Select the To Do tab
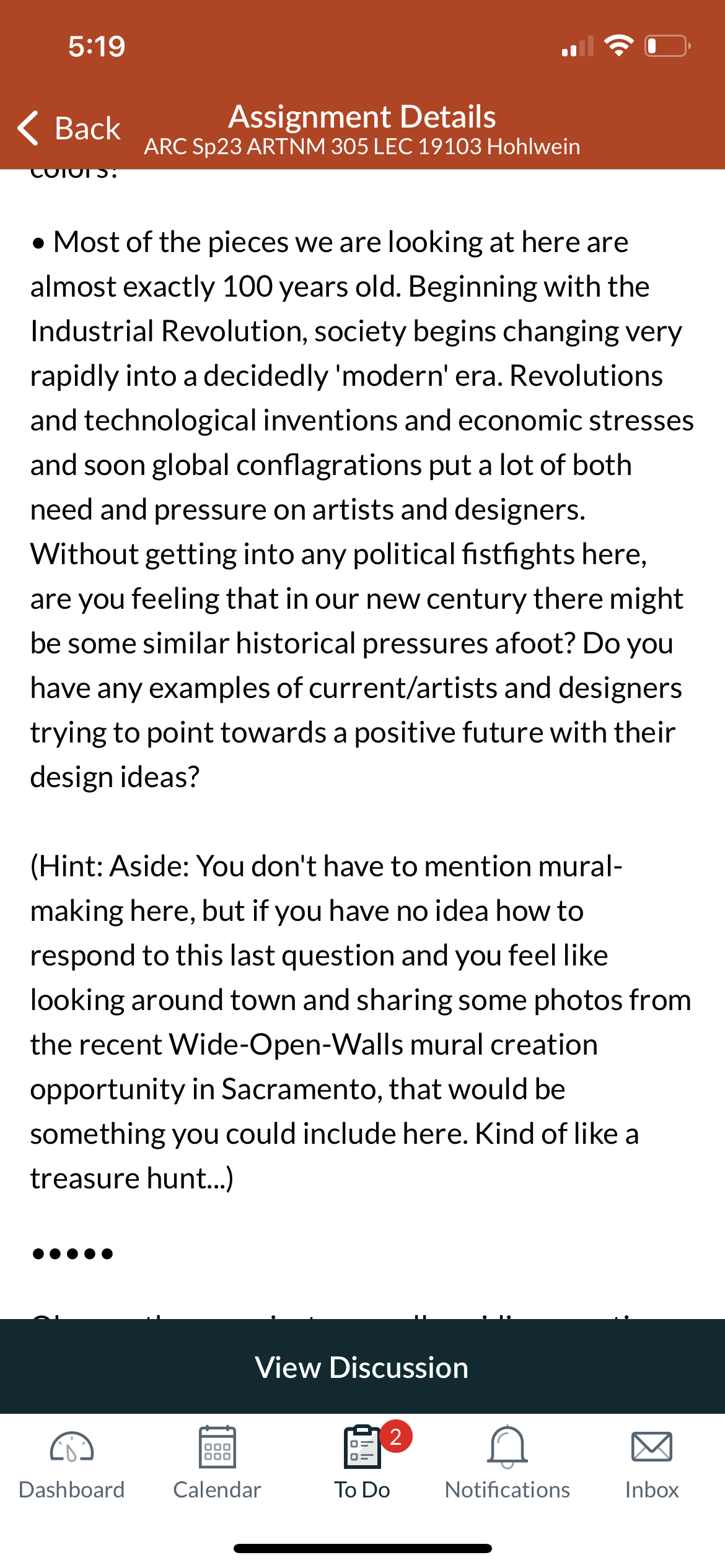 coord(362,1463)
